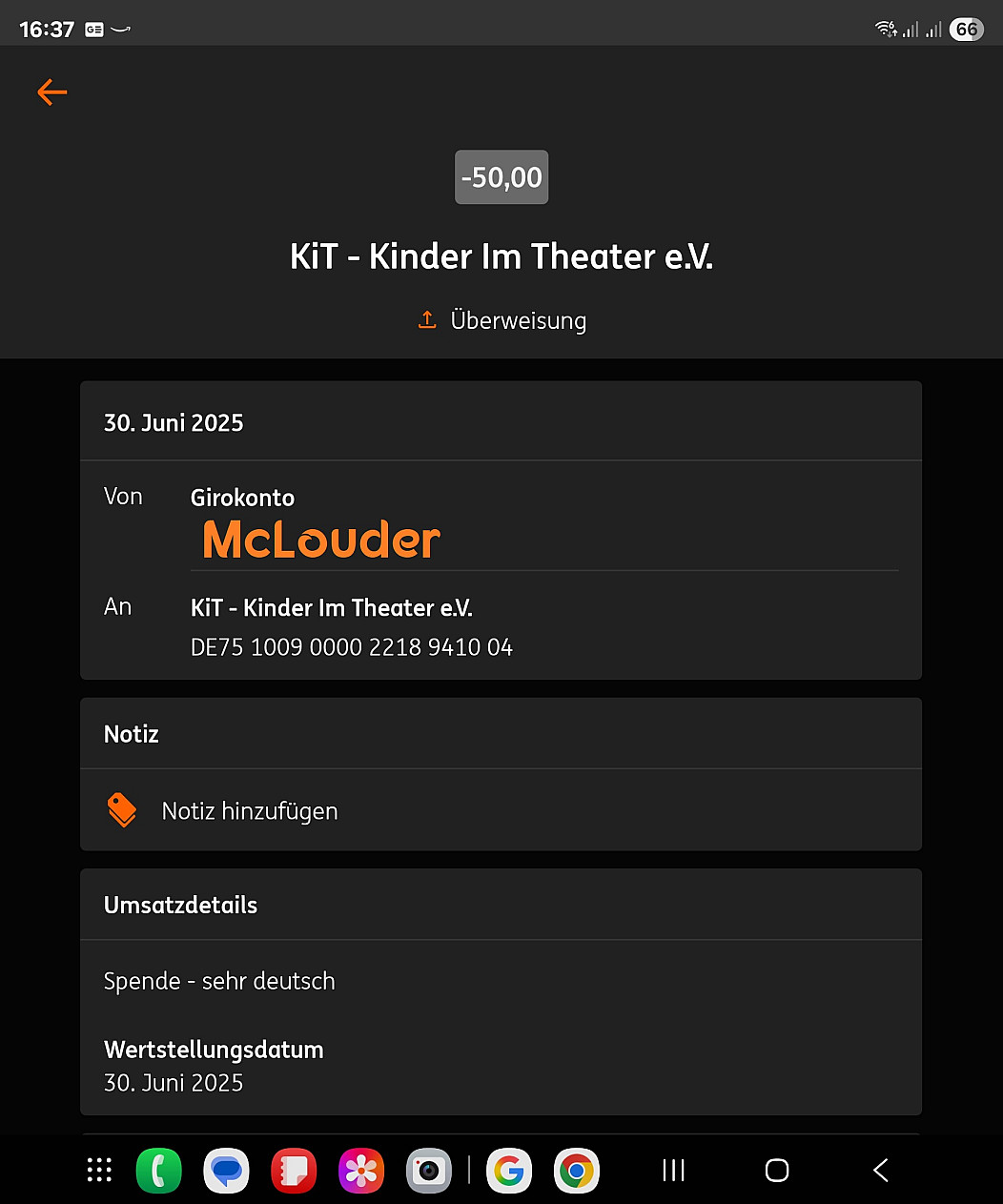Screen dimensions: 1003x1204
Task: Launch the Gallery app from taskbar
Action: 361,1171
